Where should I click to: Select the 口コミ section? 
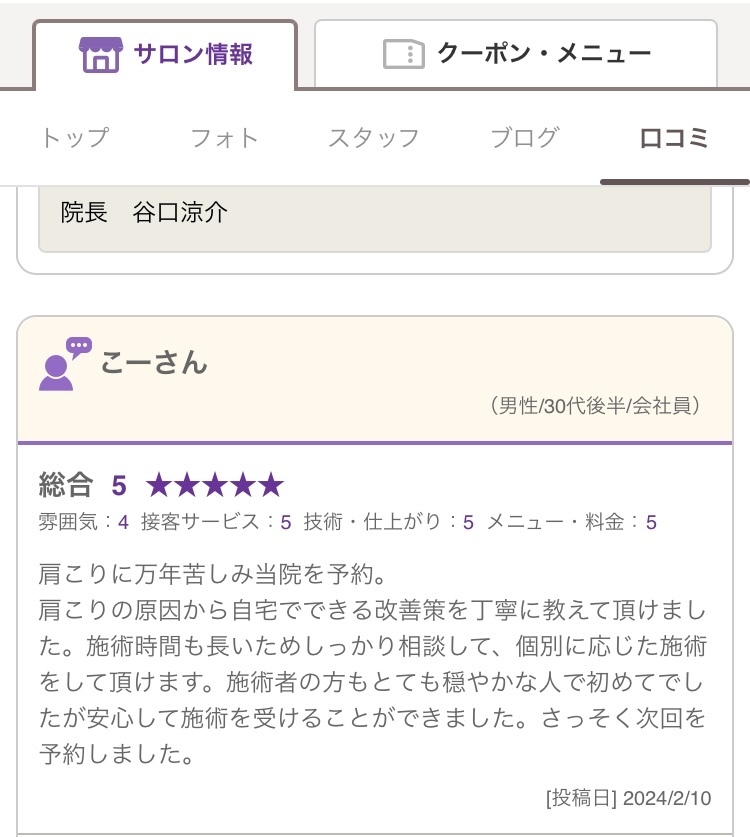coord(674,138)
